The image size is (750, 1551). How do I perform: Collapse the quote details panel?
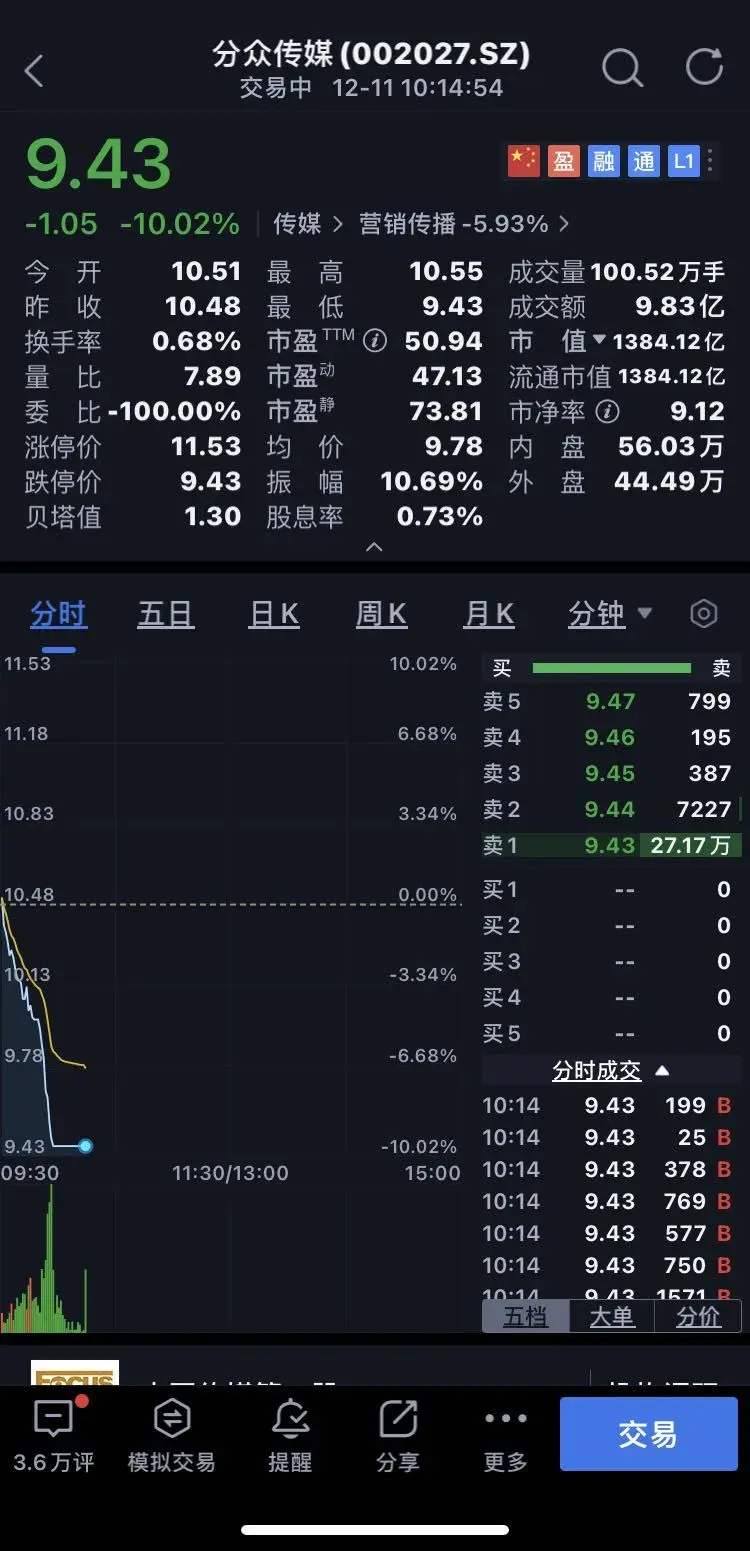click(x=374, y=547)
